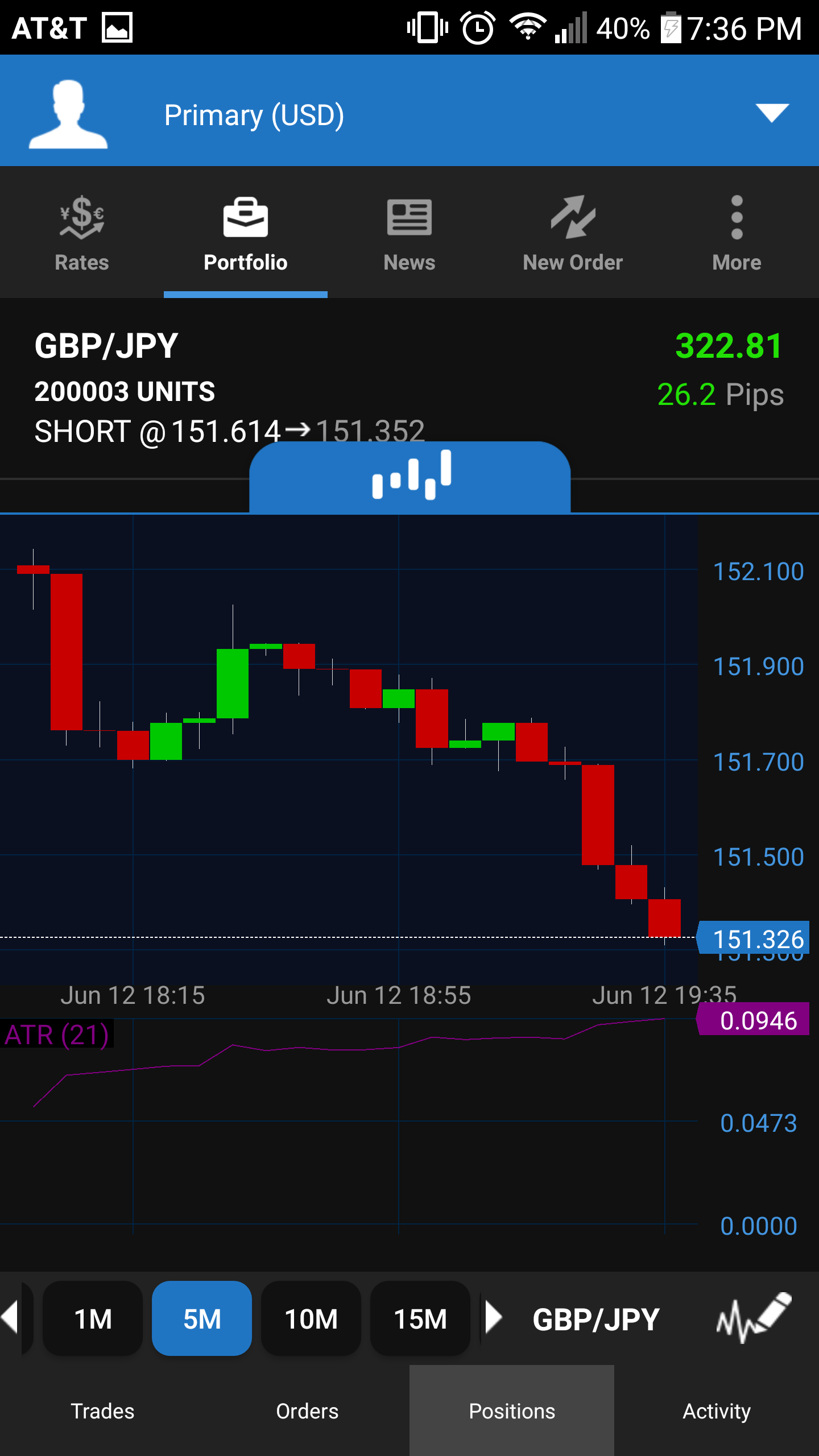This screenshot has height=1456, width=819.
Task: Open the Portfolio tab
Action: [246, 233]
